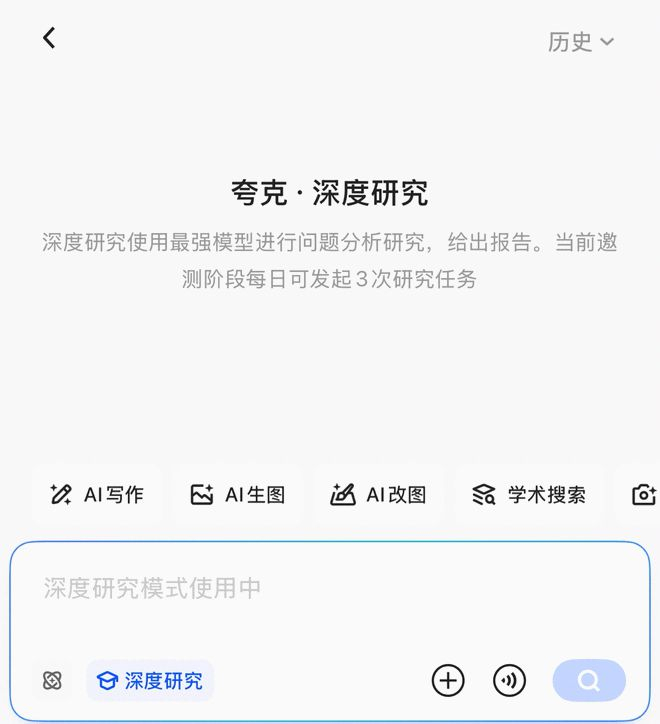Open 学术搜索 academic search
The image size is (660, 724).
pos(529,494)
